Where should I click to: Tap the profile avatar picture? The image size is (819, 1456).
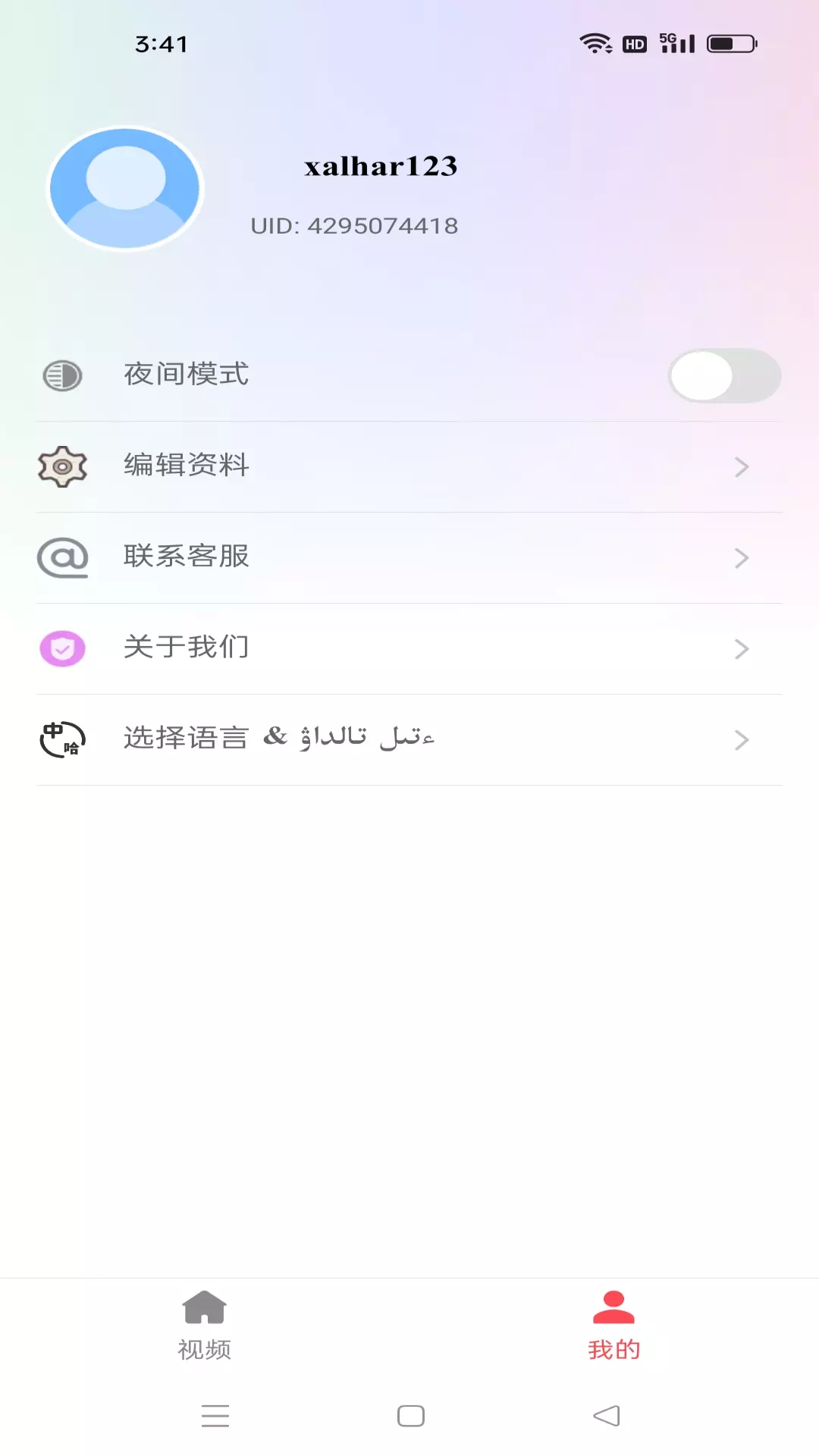click(x=125, y=188)
